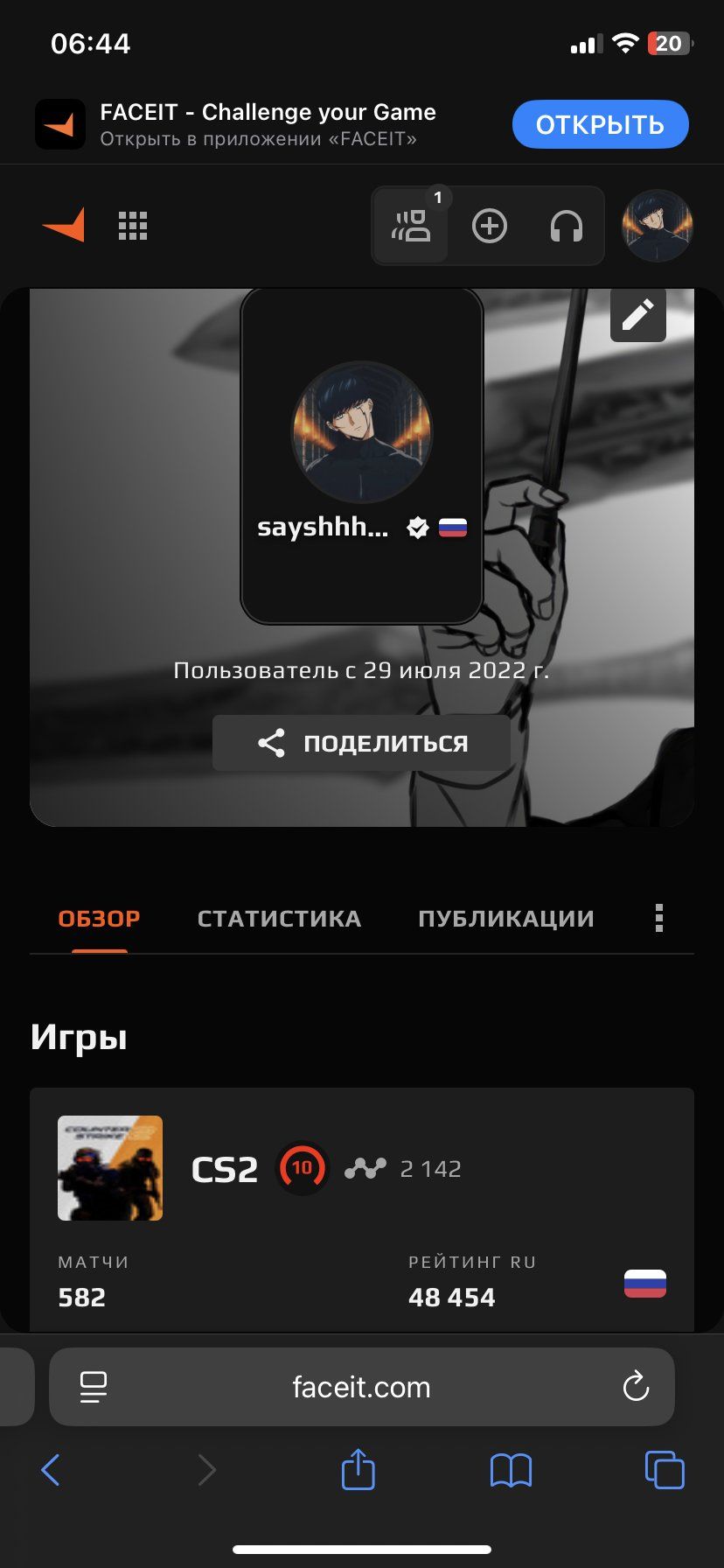Image resolution: width=724 pixels, height=1568 pixels.
Task: Open more tabs via vertical dots
Action: tap(658, 918)
